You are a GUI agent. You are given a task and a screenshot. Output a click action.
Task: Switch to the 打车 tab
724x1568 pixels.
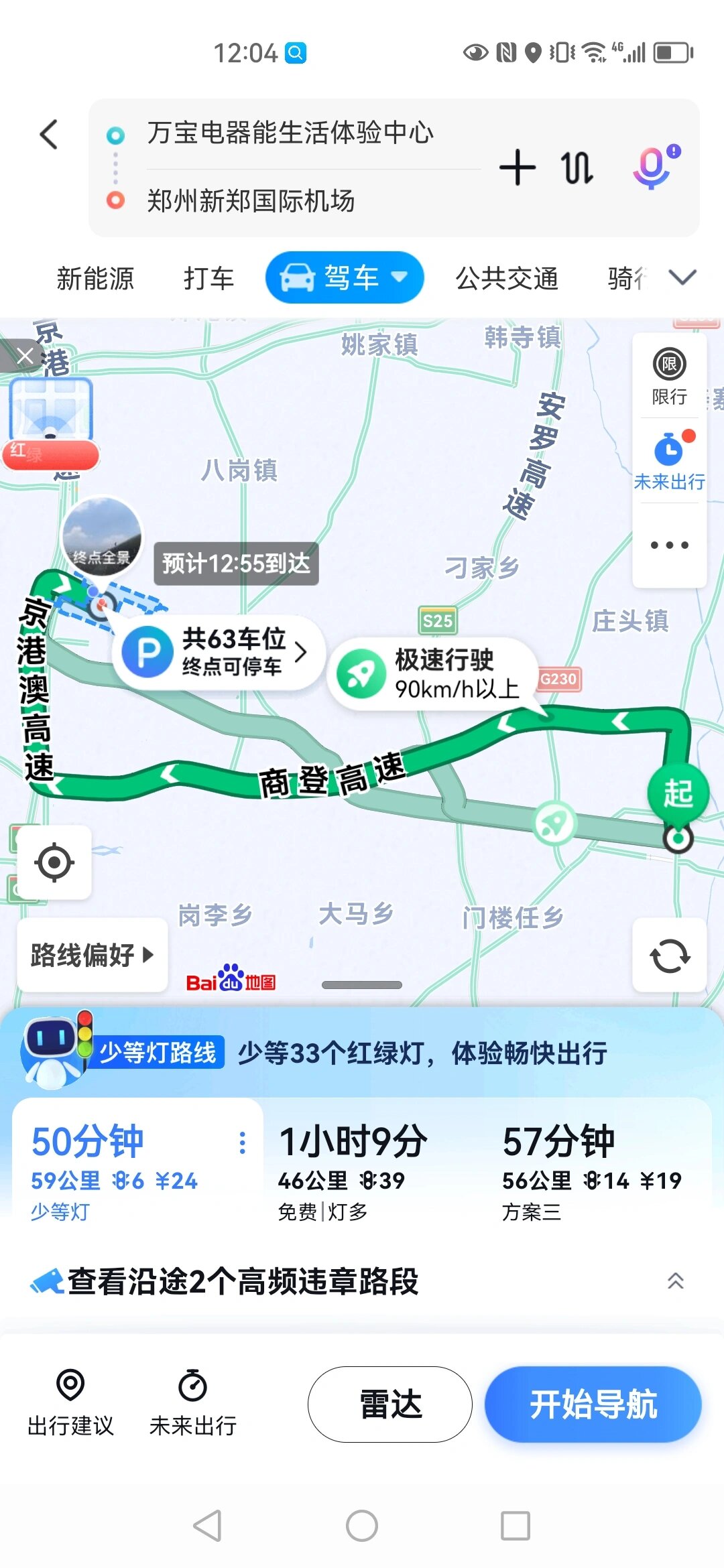tap(208, 278)
